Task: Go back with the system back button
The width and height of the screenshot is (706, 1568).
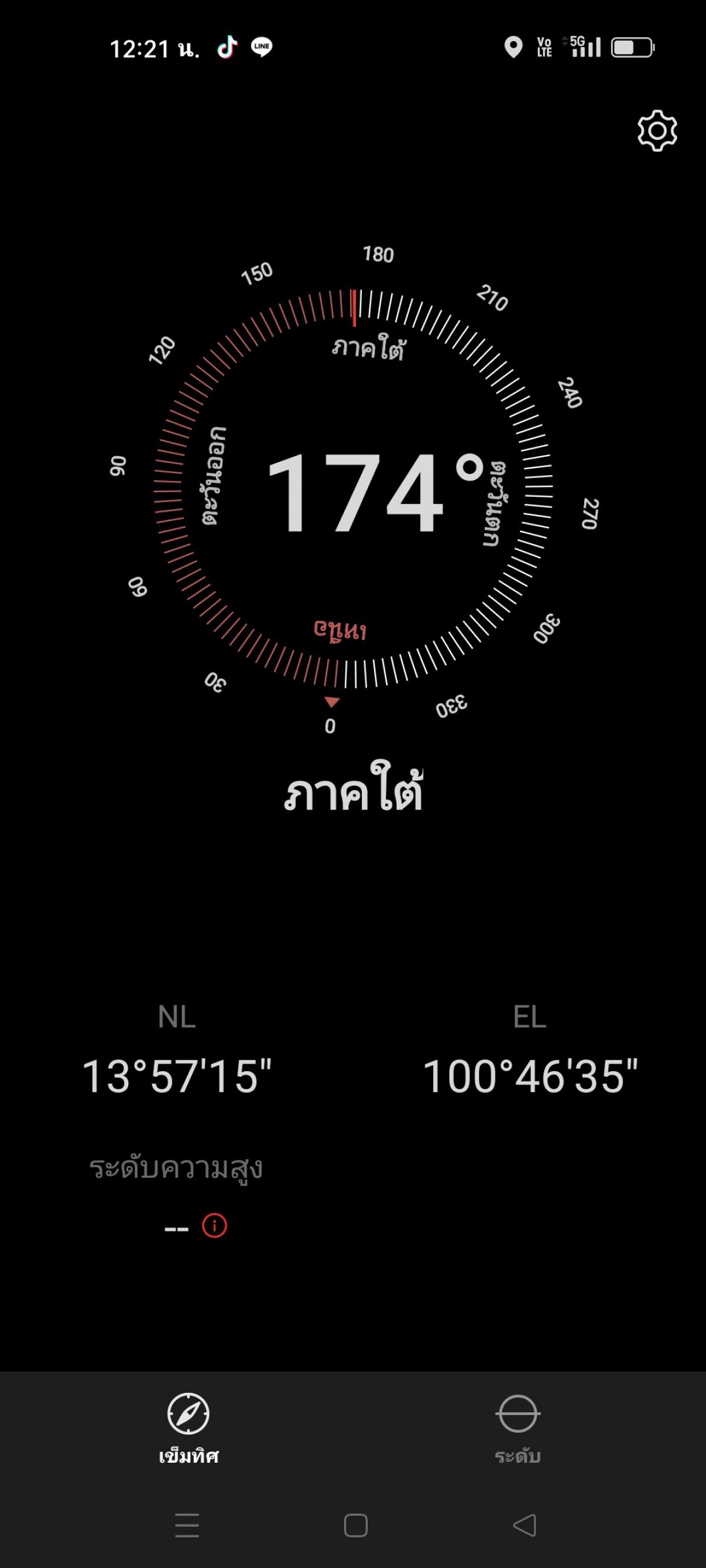Action: [524, 1526]
